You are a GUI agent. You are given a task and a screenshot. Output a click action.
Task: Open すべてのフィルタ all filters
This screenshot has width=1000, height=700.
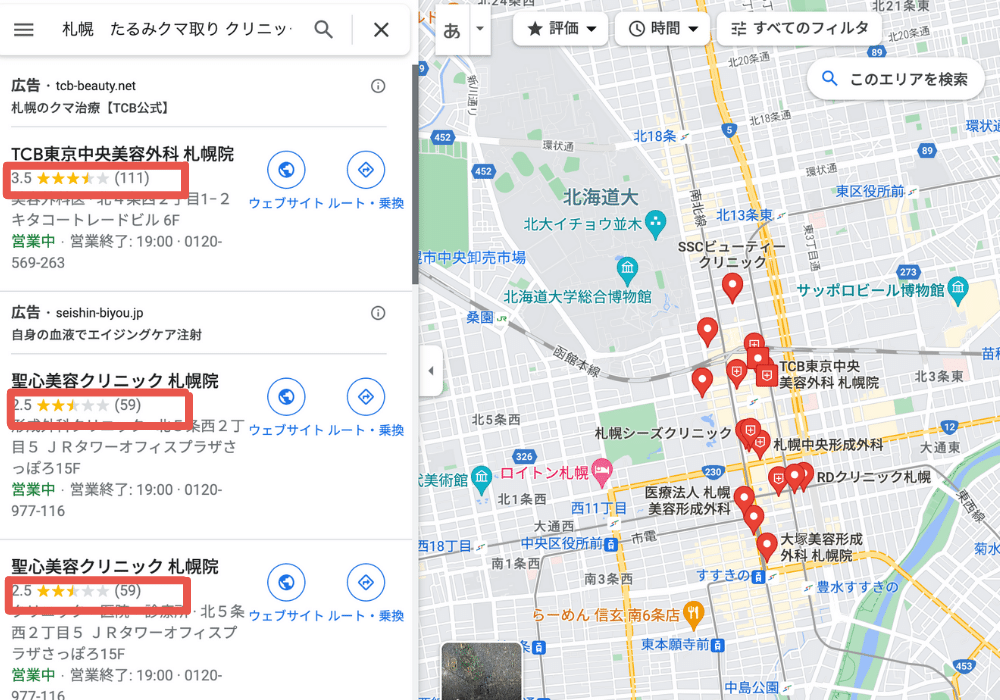799,28
